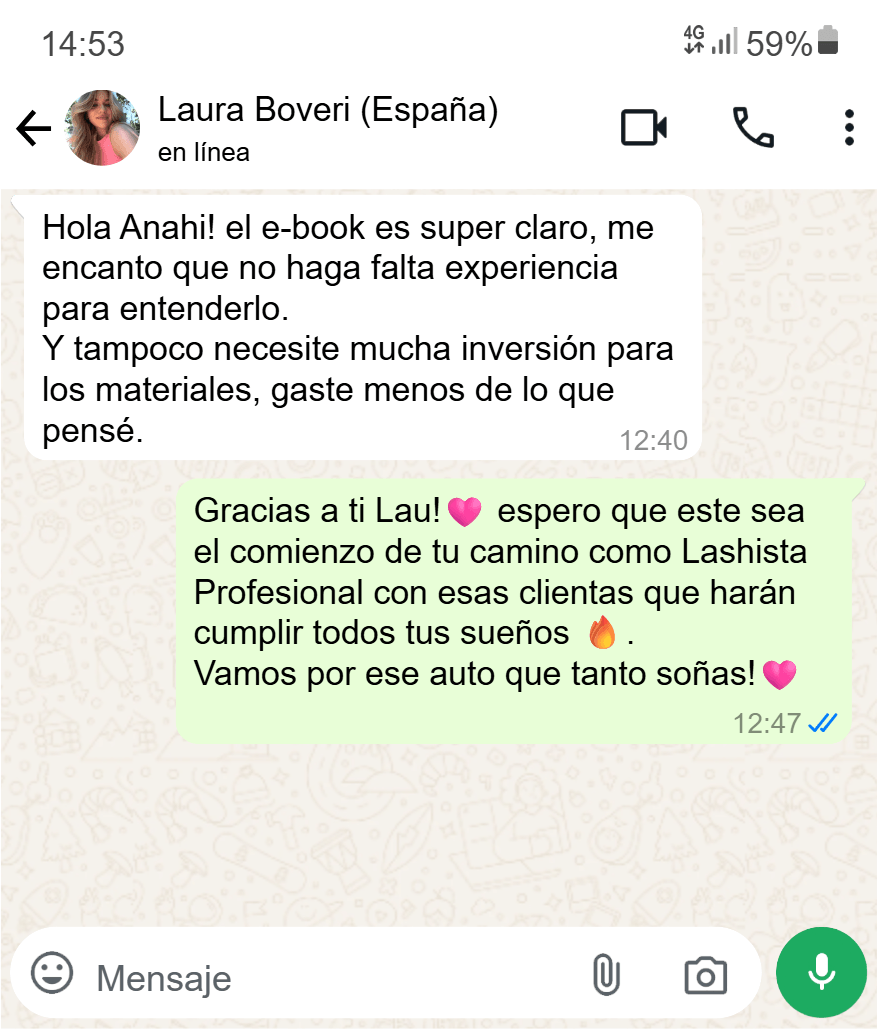Go back to the chats list
This screenshot has width=878, height=1030.
coord(33,129)
